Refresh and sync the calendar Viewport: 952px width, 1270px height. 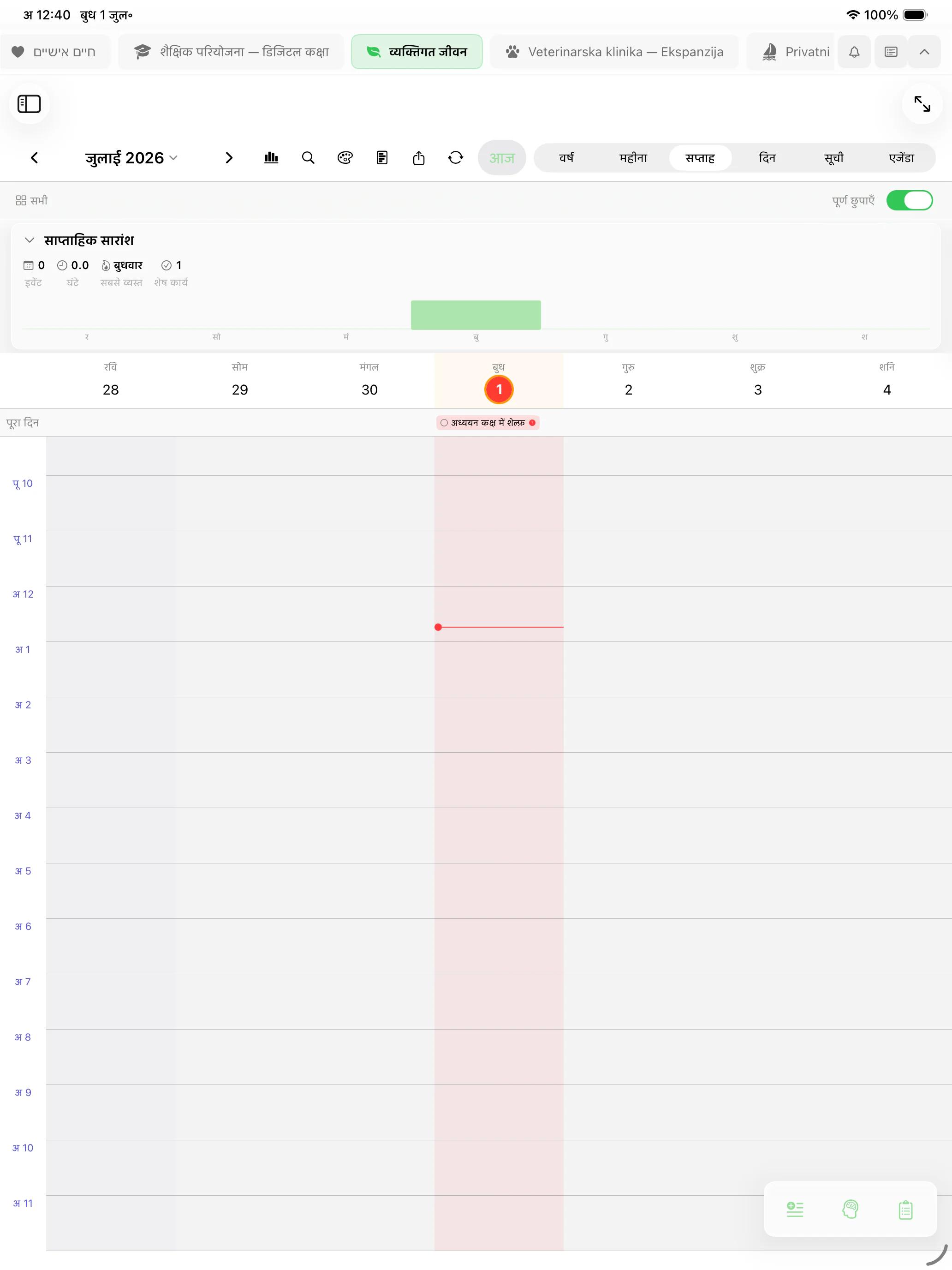tap(456, 158)
